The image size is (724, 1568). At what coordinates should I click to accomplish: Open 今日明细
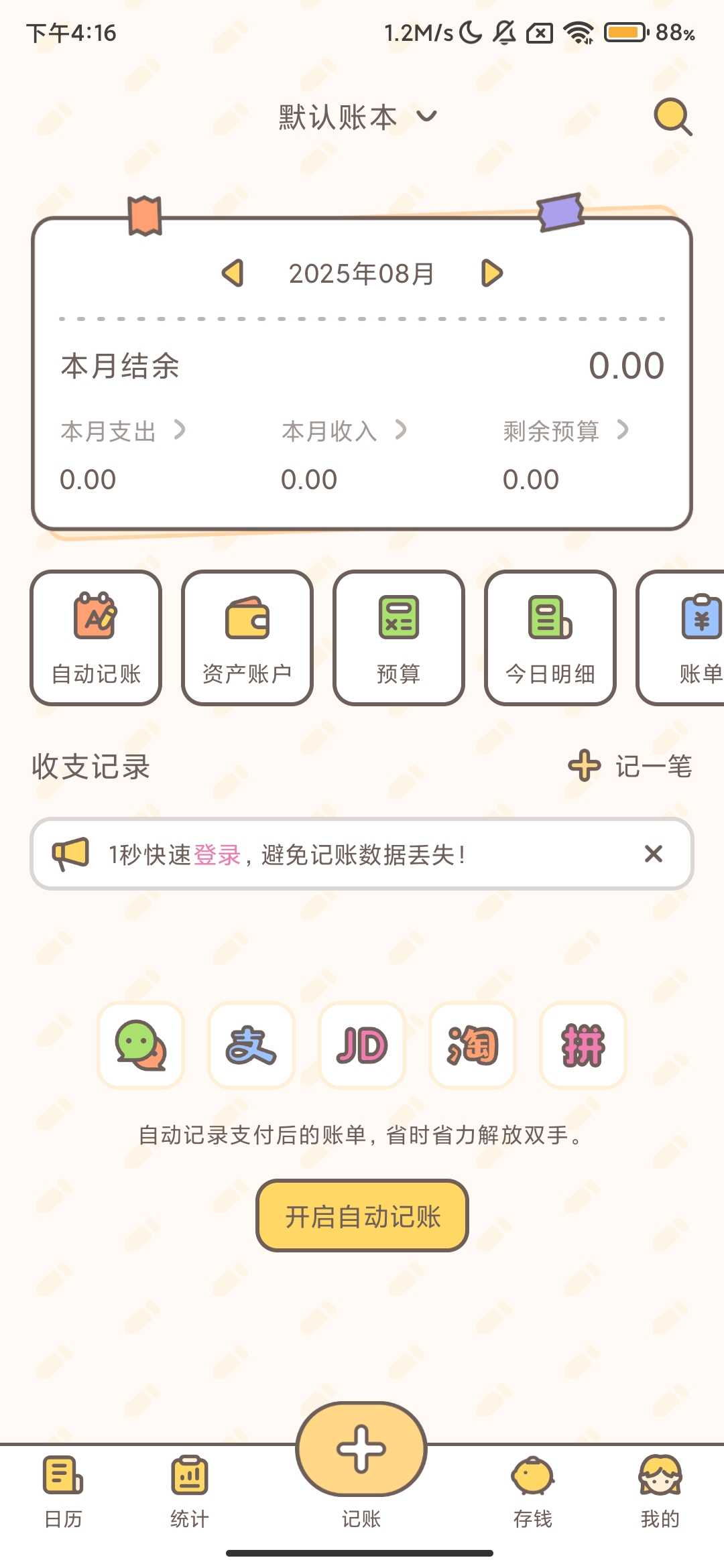point(550,637)
